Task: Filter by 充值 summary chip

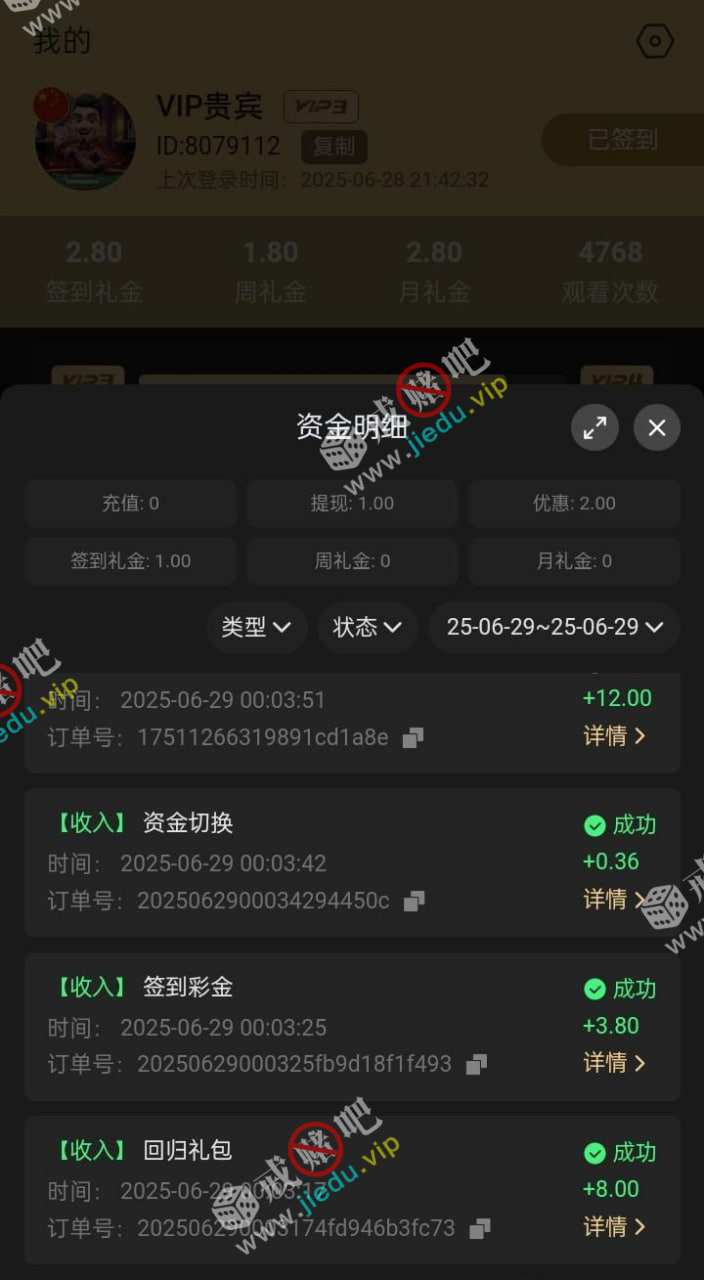Action: tap(130, 503)
